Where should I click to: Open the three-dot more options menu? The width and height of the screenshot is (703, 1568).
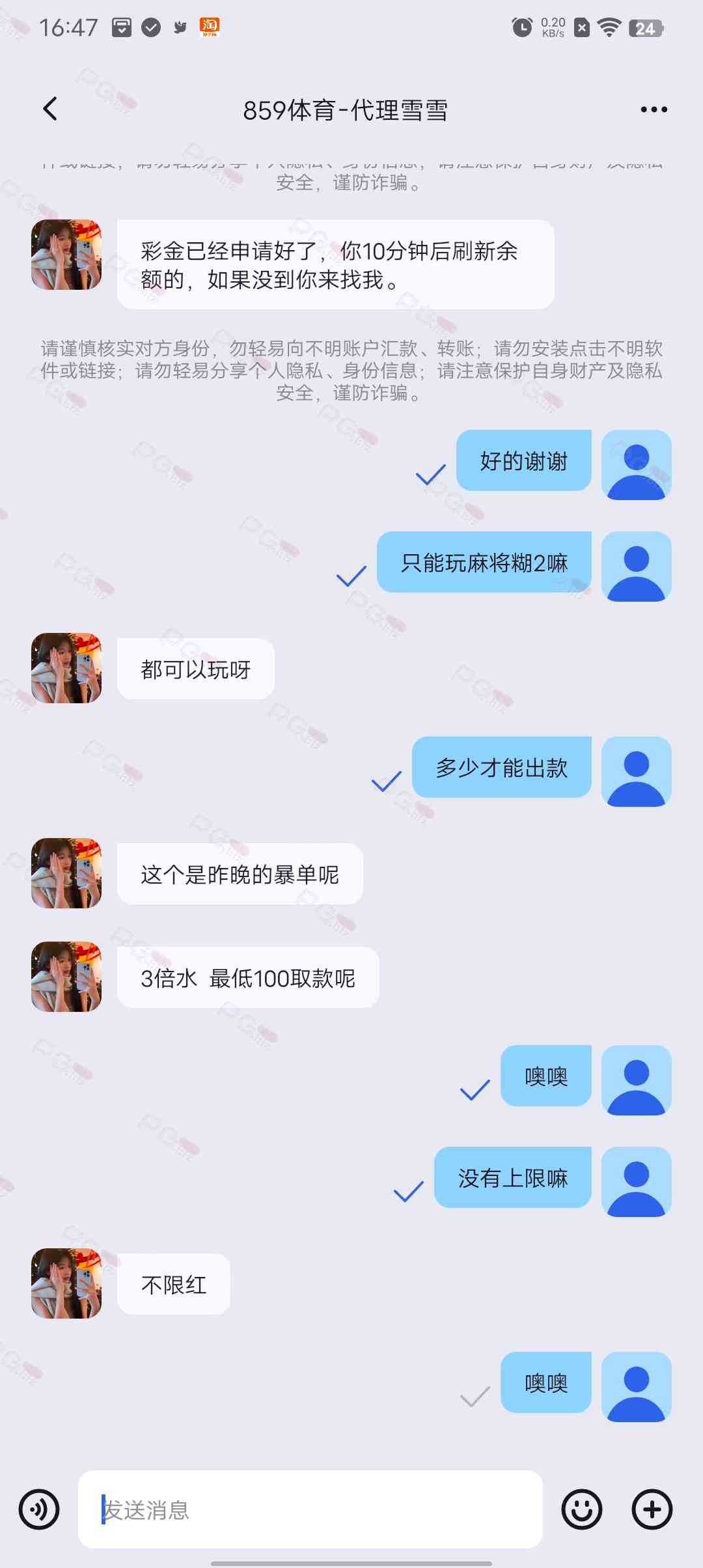pyautogui.click(x=654, y=109)
